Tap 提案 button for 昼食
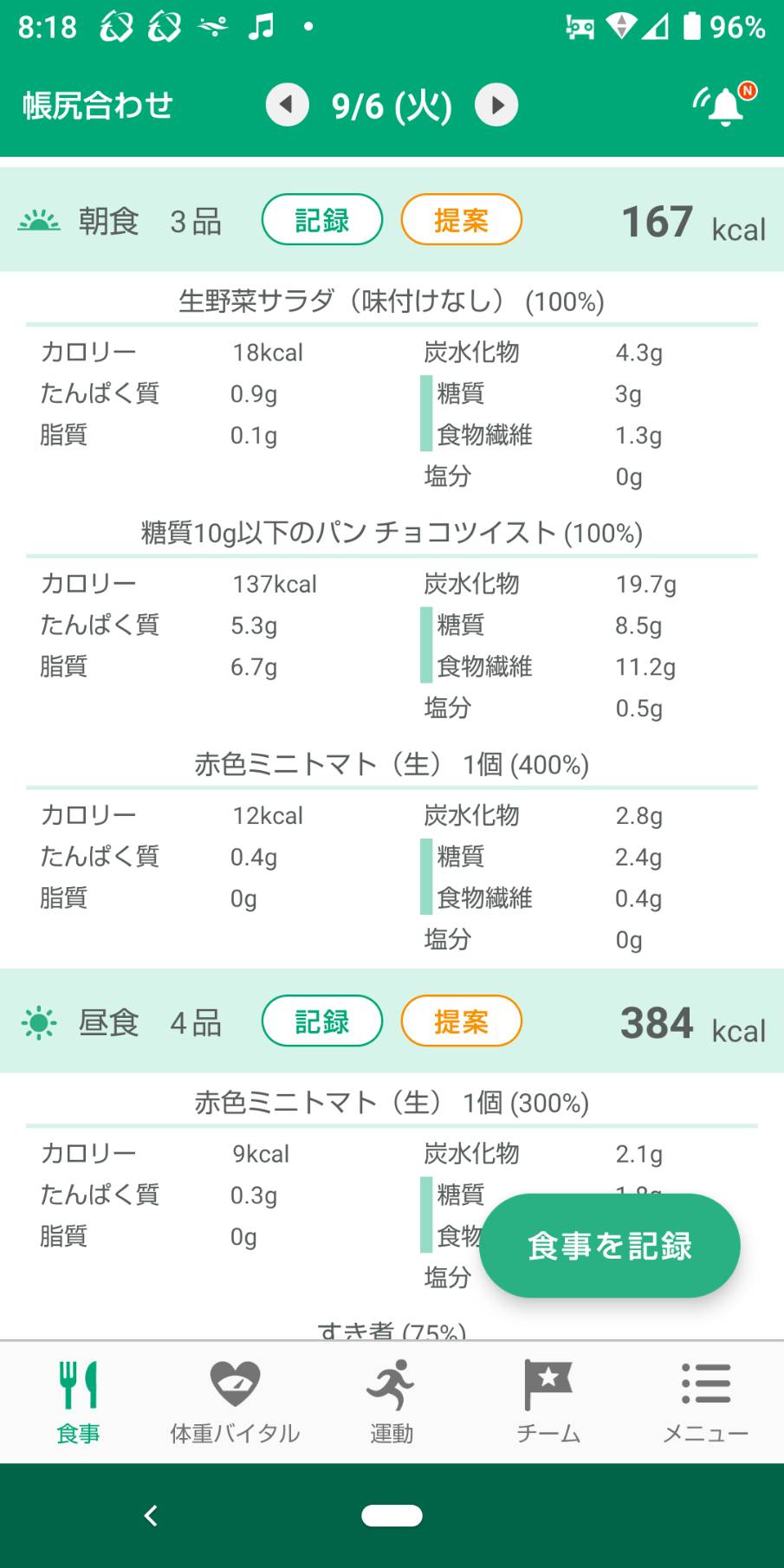The height and width of the screenshot is (1568, 784). pos(461,1021)
